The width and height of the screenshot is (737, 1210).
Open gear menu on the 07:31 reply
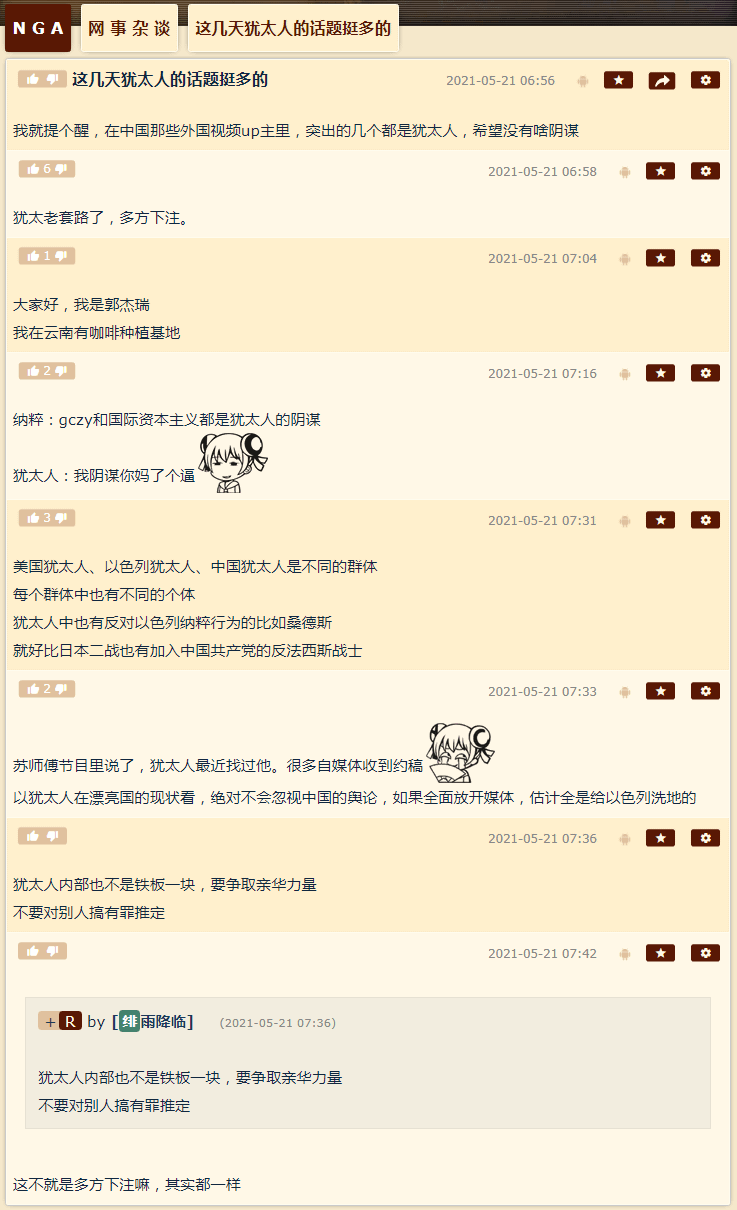705,520
